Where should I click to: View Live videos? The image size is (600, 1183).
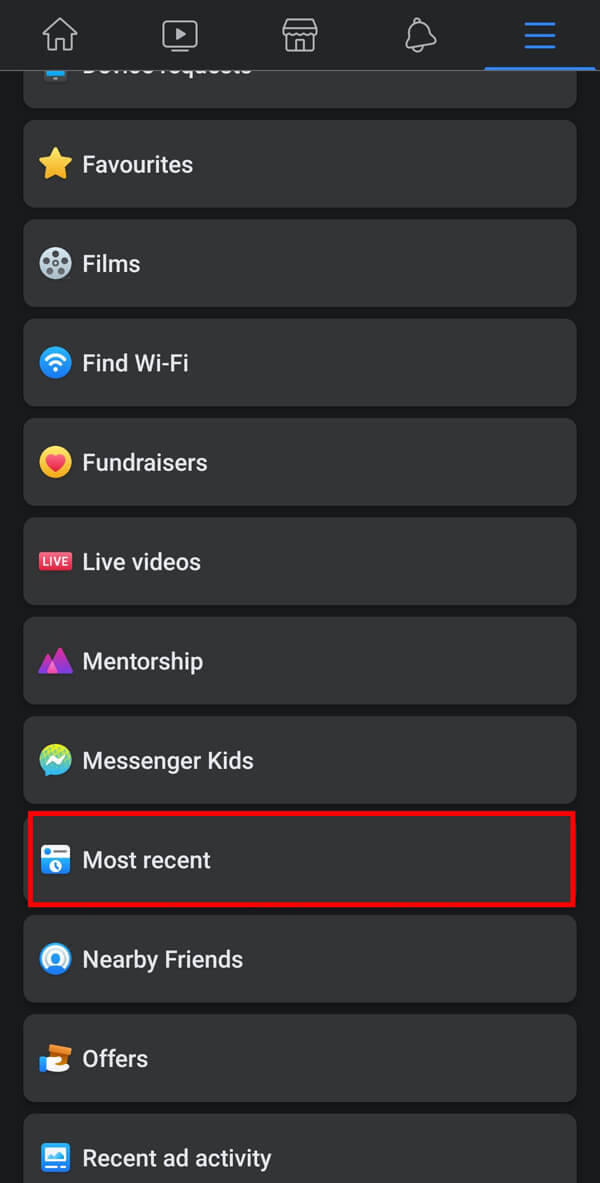pyautogui.click(x=300, y=561)
